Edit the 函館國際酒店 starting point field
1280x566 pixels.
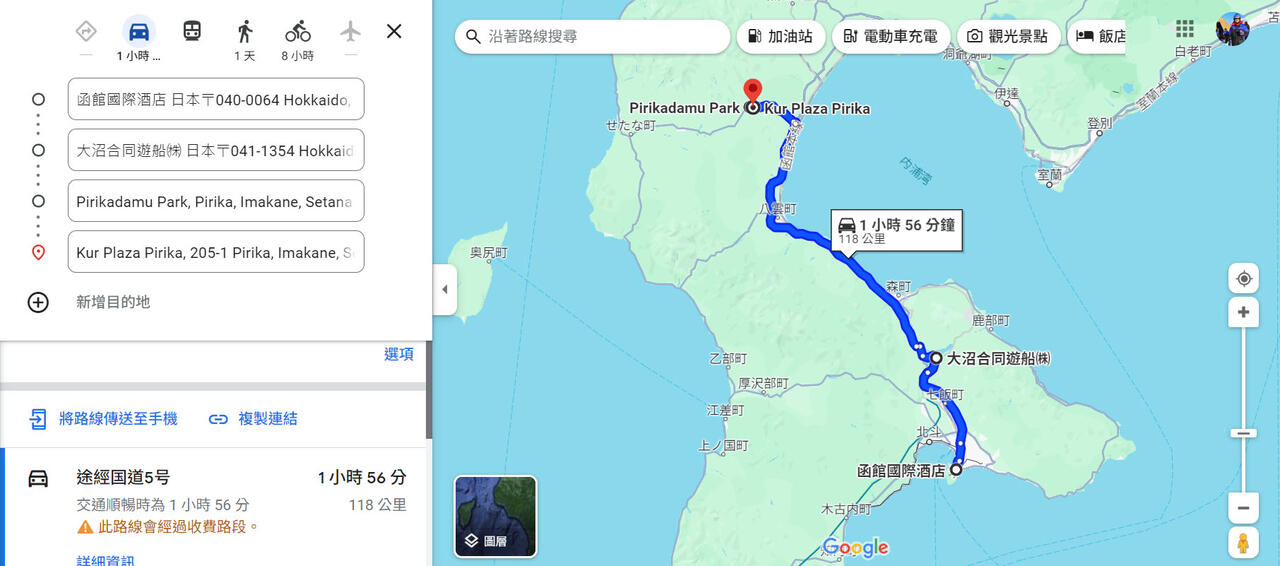215,100
